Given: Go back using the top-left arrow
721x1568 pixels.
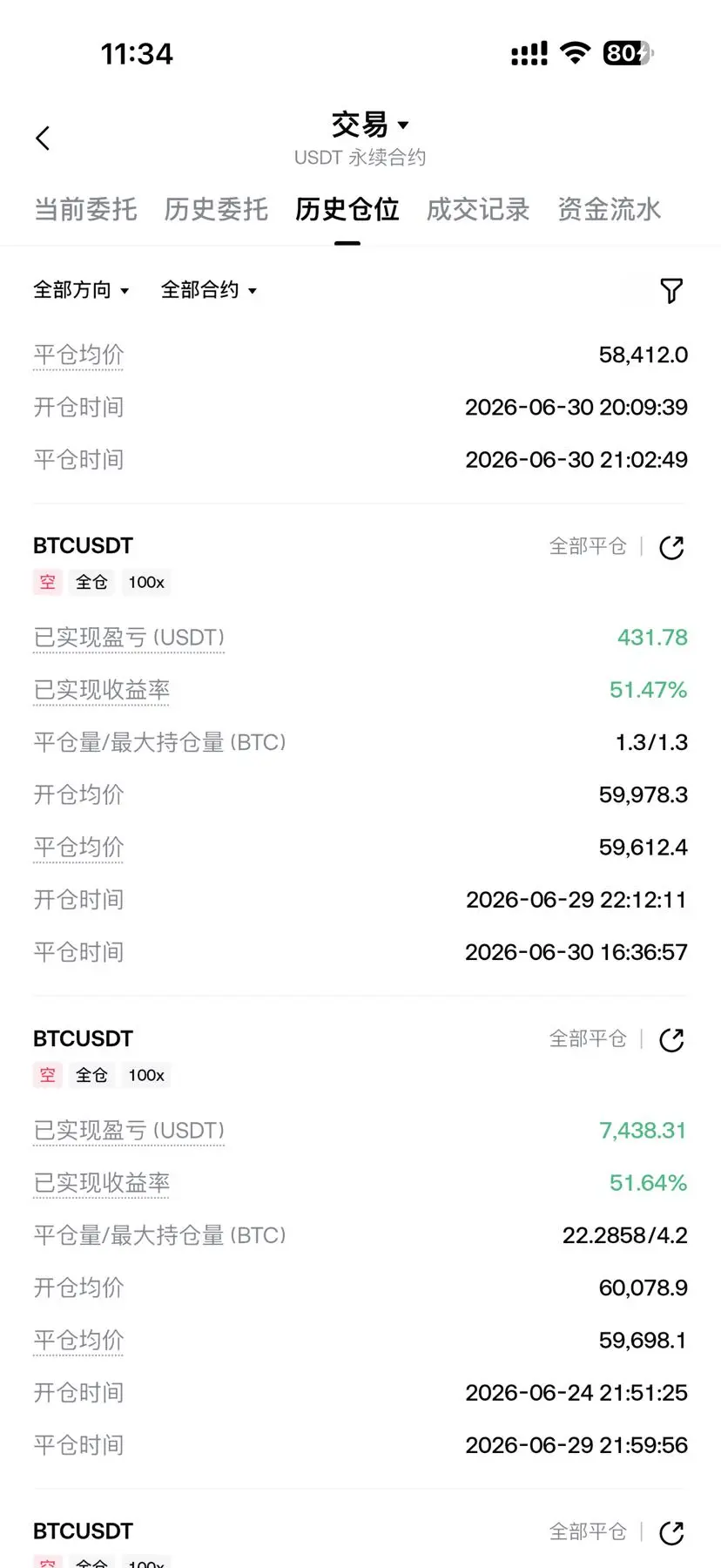Looking at the screenshot, I should pyautogui.click(x=43, y=138).
